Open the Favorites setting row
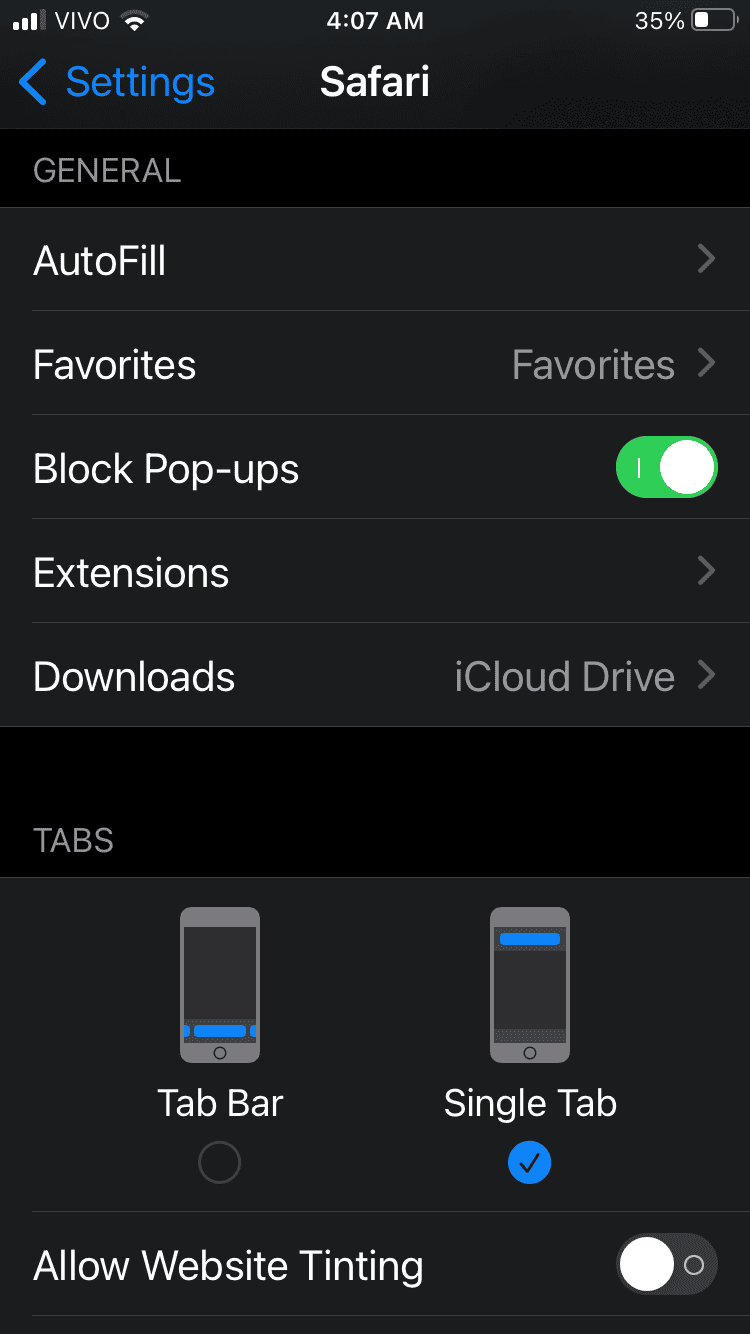This screenshot has height=1334, width=750. 375,364
